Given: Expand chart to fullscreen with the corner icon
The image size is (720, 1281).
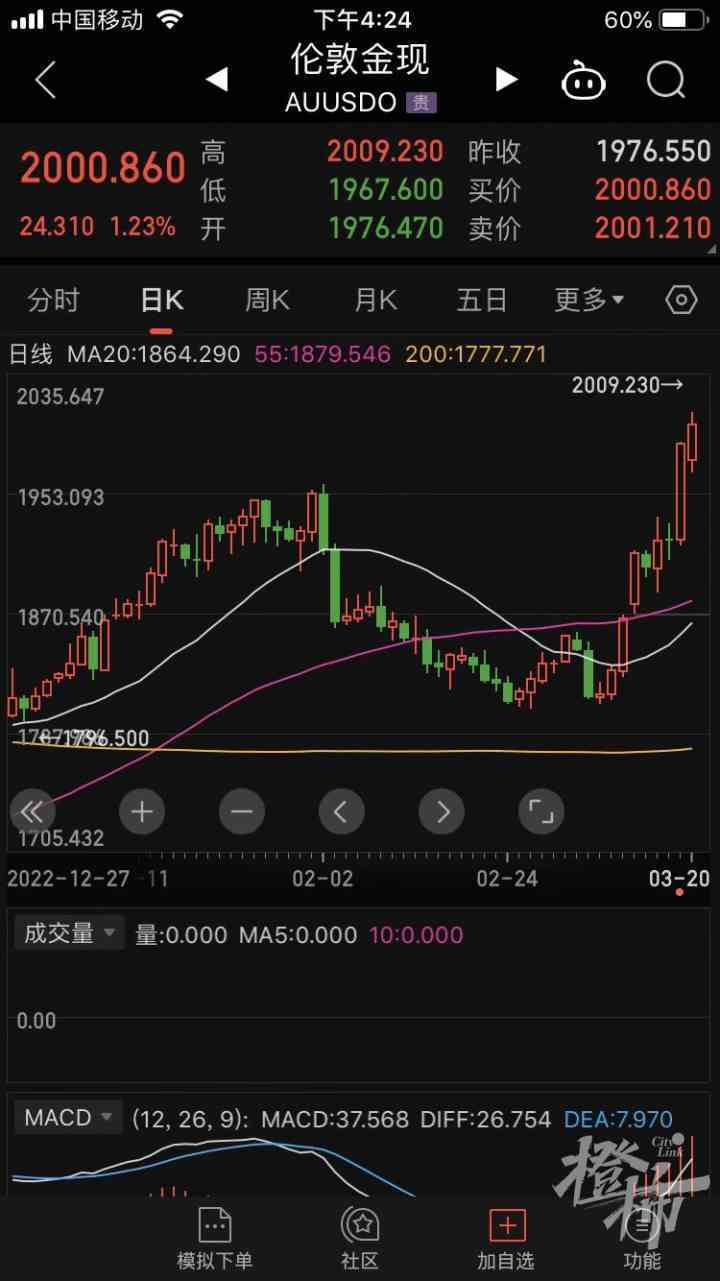Looking at the screenshot, I should point(541,812).
